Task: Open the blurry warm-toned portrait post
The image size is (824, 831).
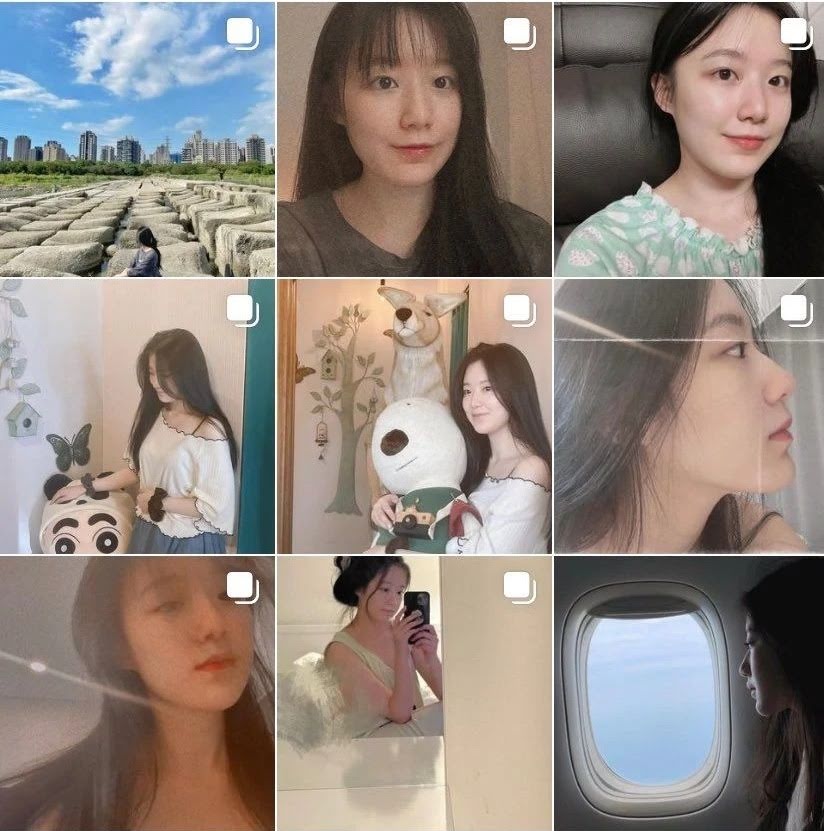Action: pyautogui.click(x=137, y=693)
